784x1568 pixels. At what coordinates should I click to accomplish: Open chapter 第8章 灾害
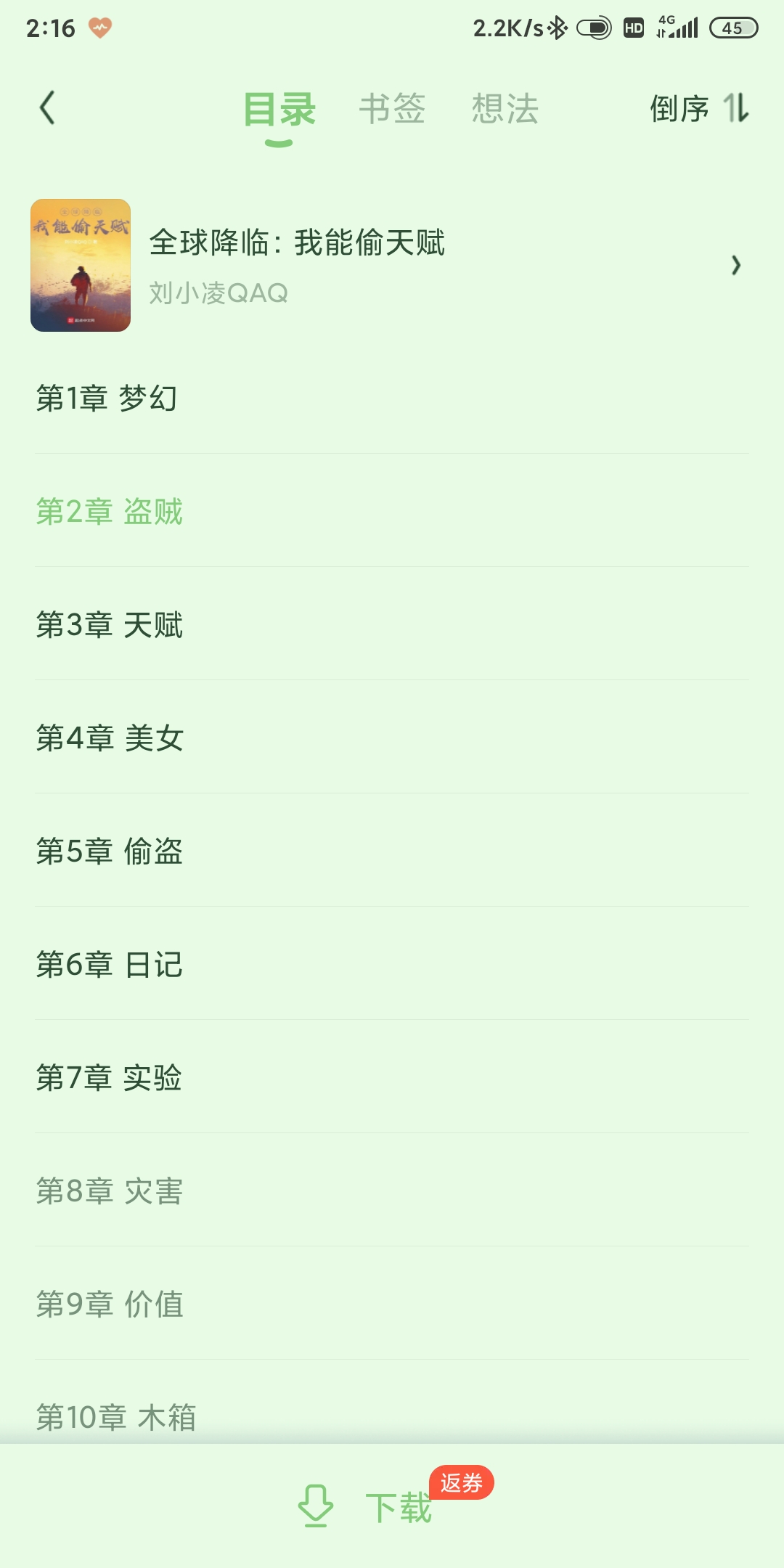392,1191
